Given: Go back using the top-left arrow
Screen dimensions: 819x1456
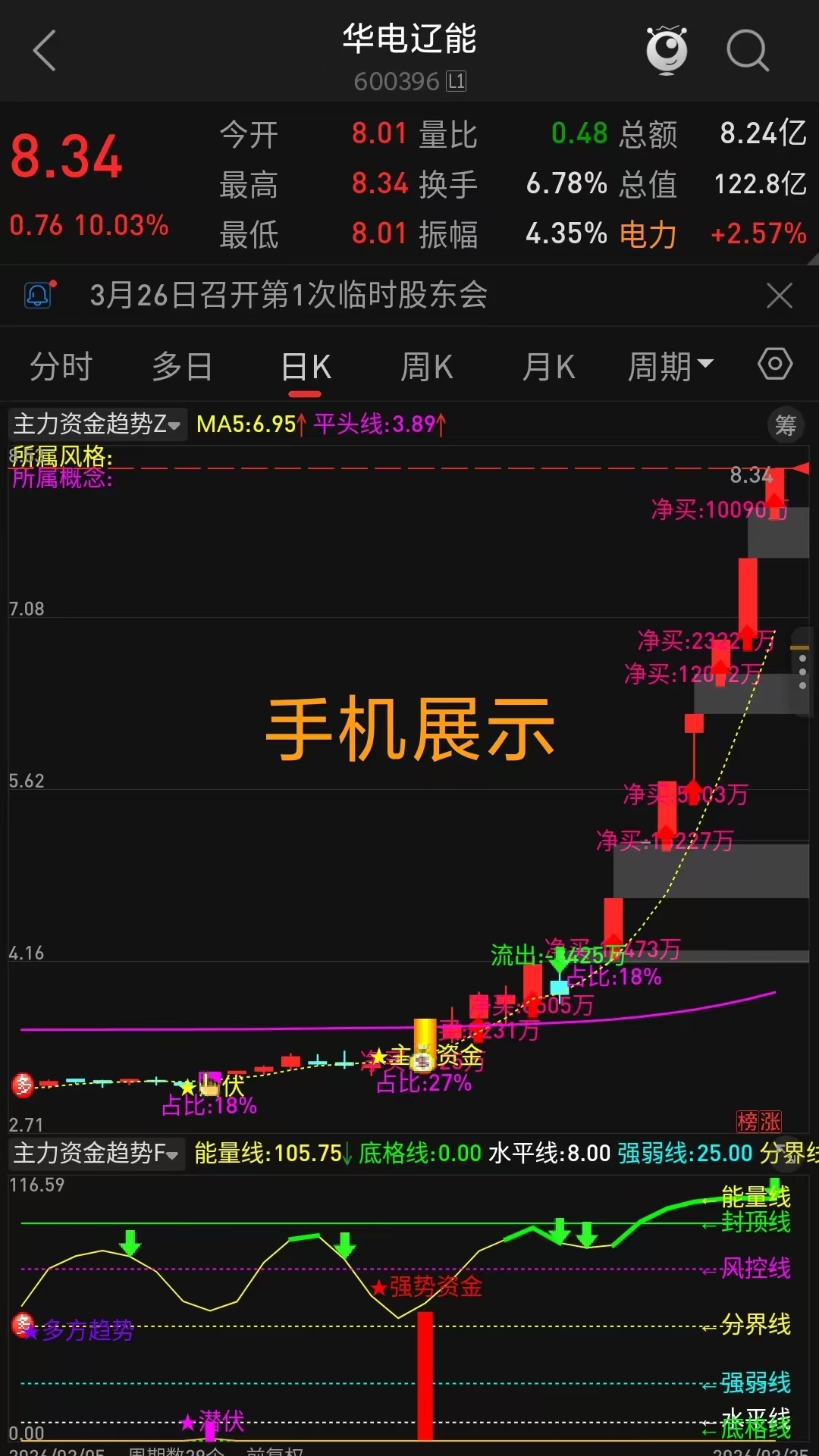Looking at the screenshot, I should 45,51.
